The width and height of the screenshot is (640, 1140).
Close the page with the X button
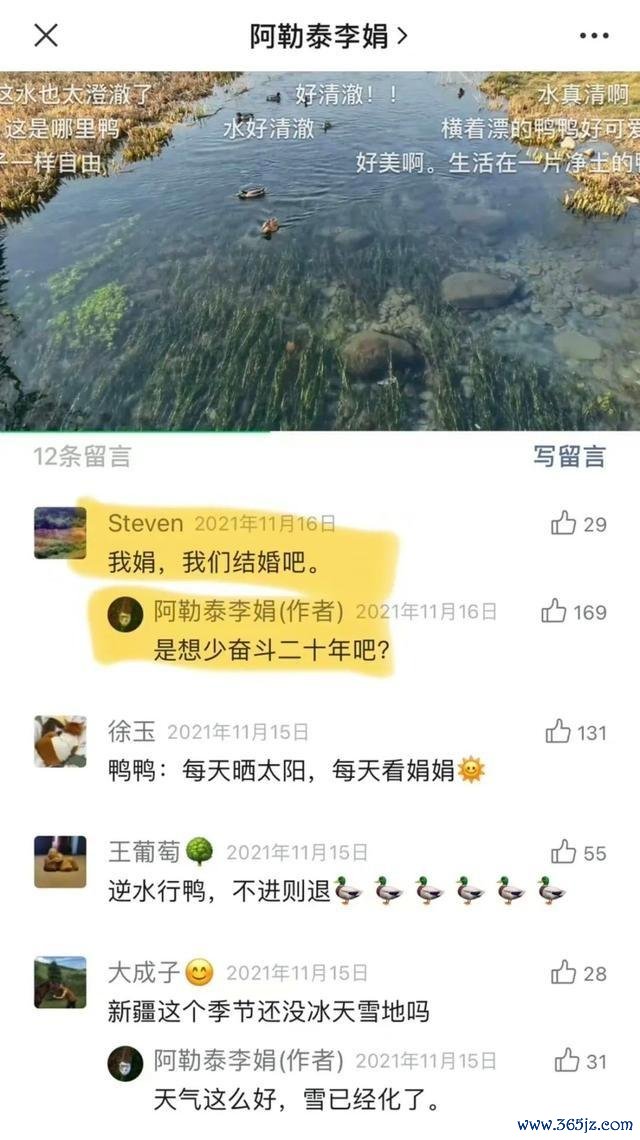point(46,35)
